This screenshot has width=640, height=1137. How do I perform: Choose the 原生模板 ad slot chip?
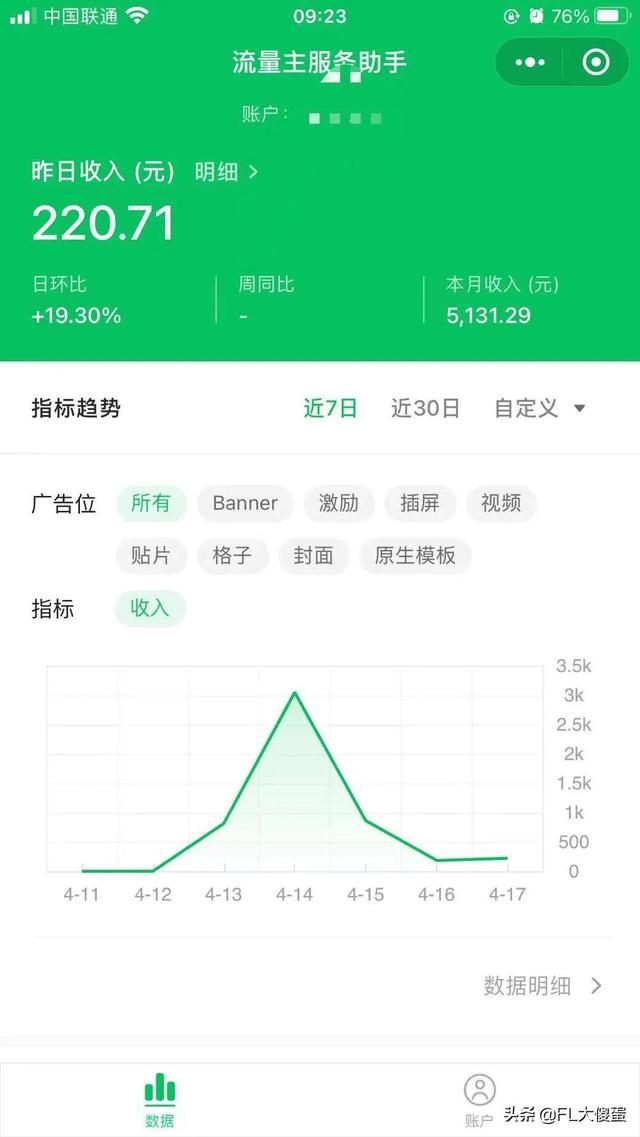[415, 556]
